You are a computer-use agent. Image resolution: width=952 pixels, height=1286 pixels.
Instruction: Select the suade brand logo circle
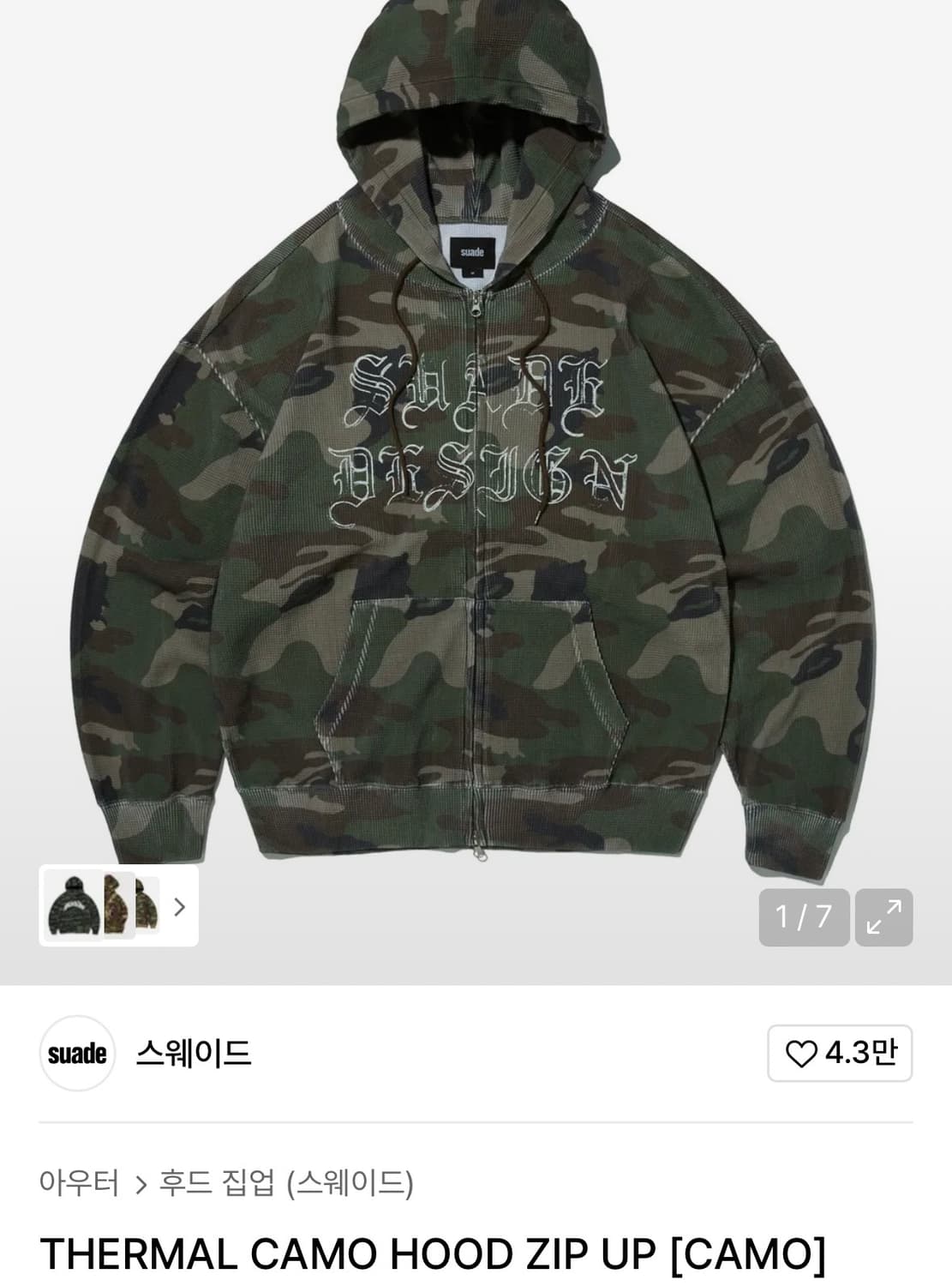pos(78,1054)
